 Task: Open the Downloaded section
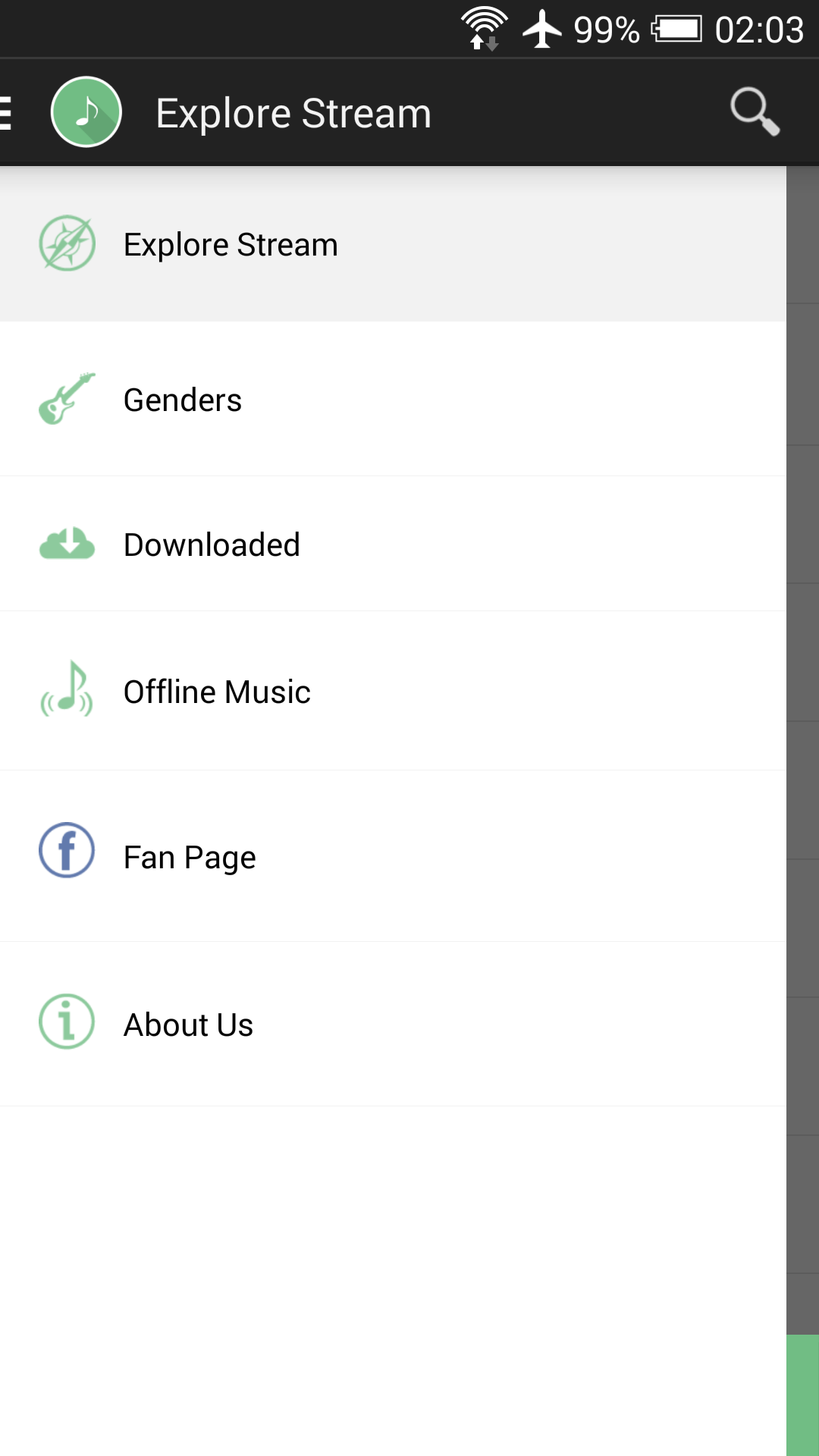(211, 543)
